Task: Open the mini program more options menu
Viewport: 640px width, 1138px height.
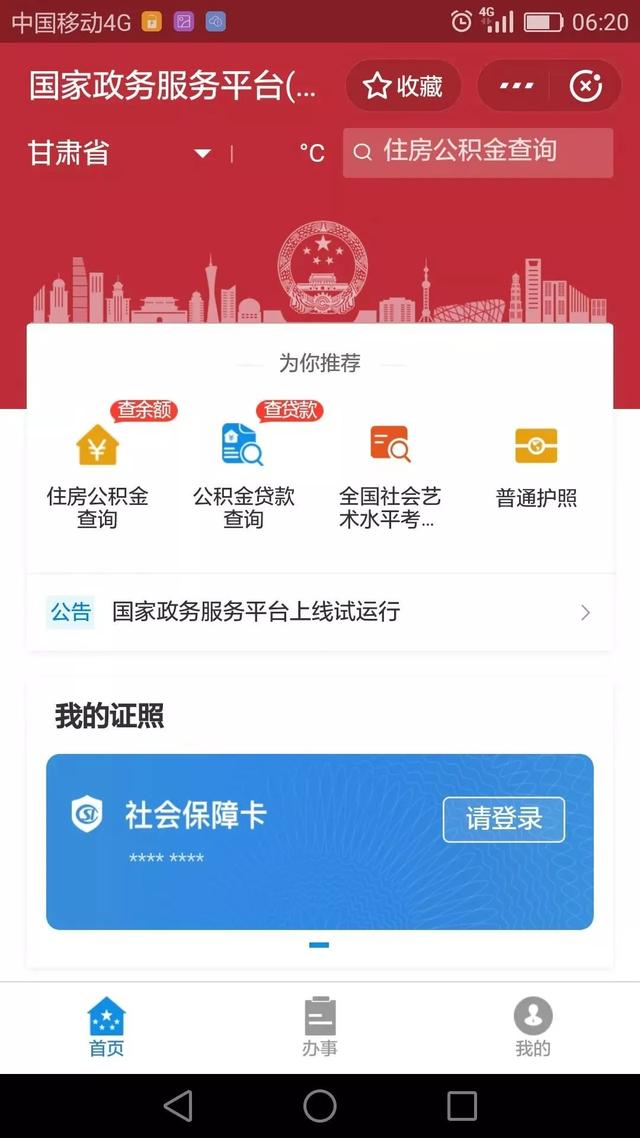Action: pyautogui.click(x=516, y=86)
